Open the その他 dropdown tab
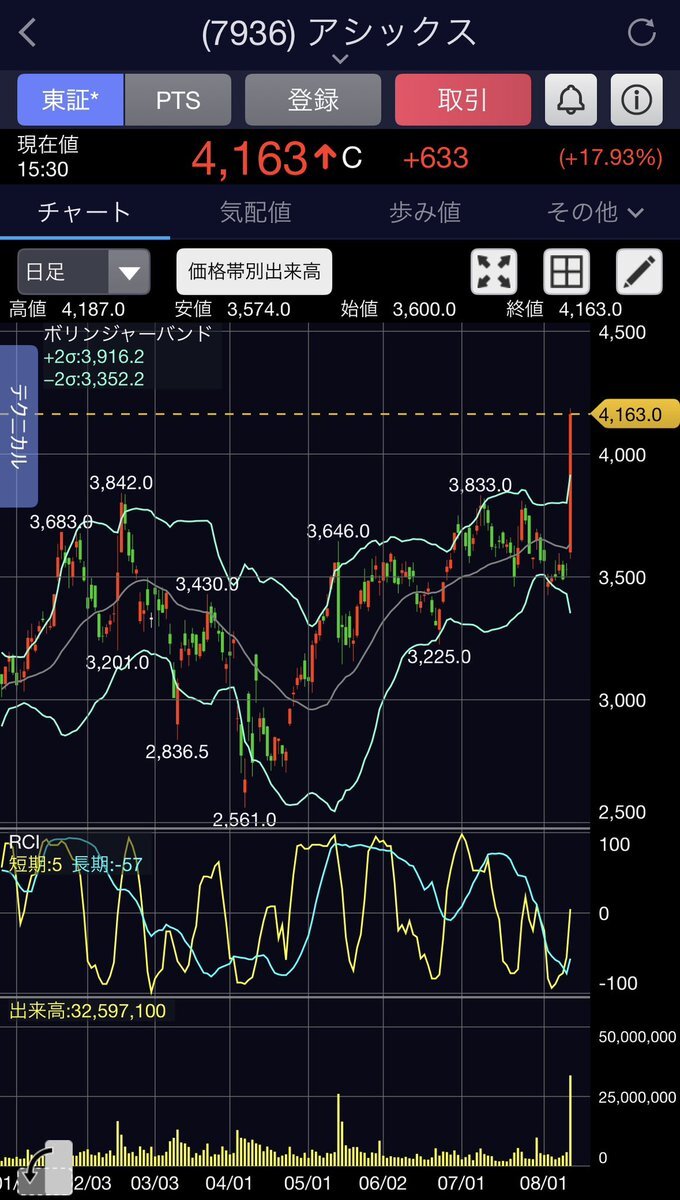The height and width of the screenshot is (1200, 680). coord(595,212)
